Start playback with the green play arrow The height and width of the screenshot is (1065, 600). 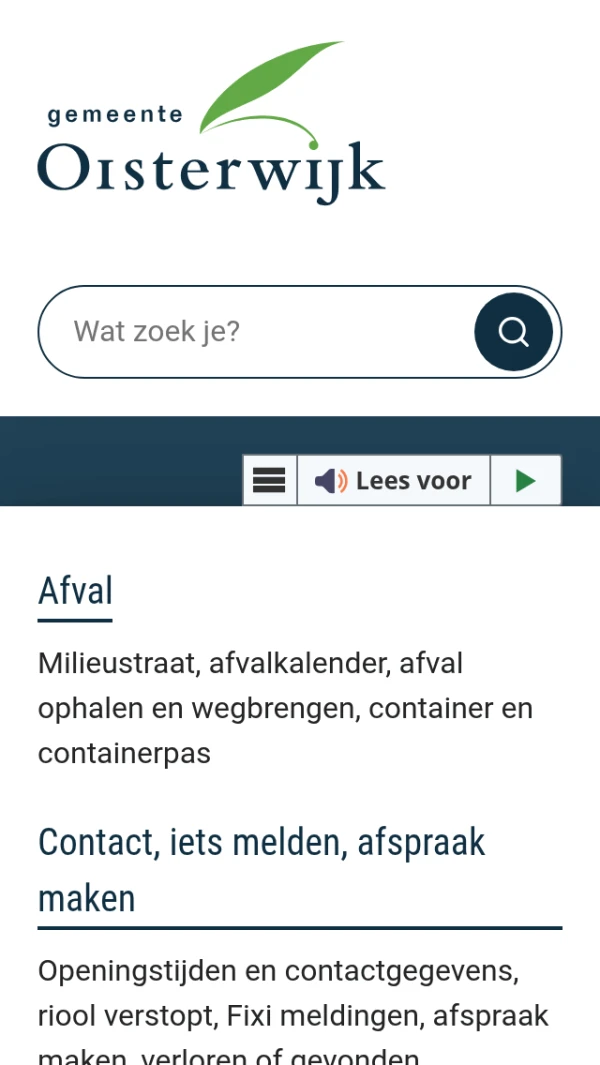(525, 481)
